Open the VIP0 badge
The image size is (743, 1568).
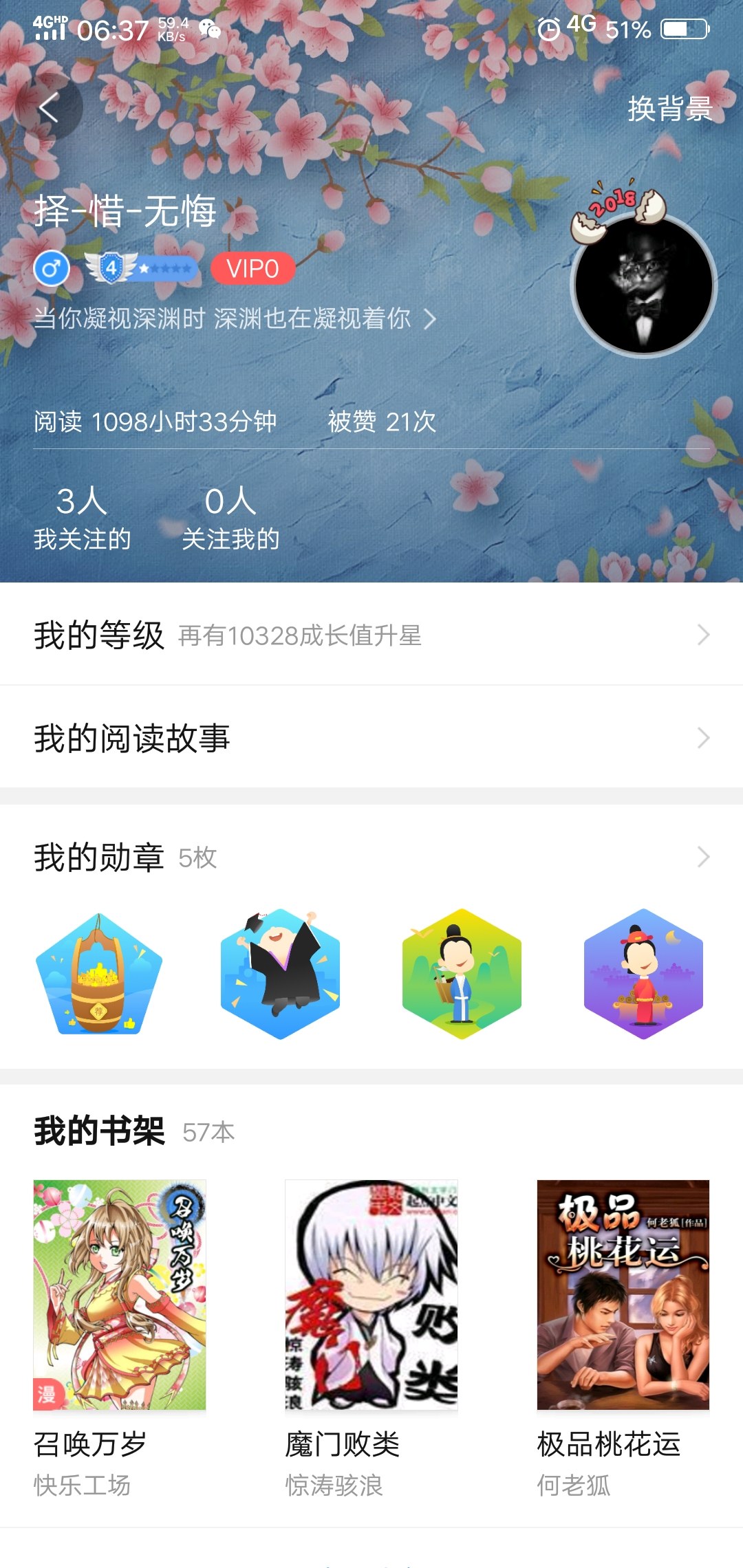pos(252,268)
